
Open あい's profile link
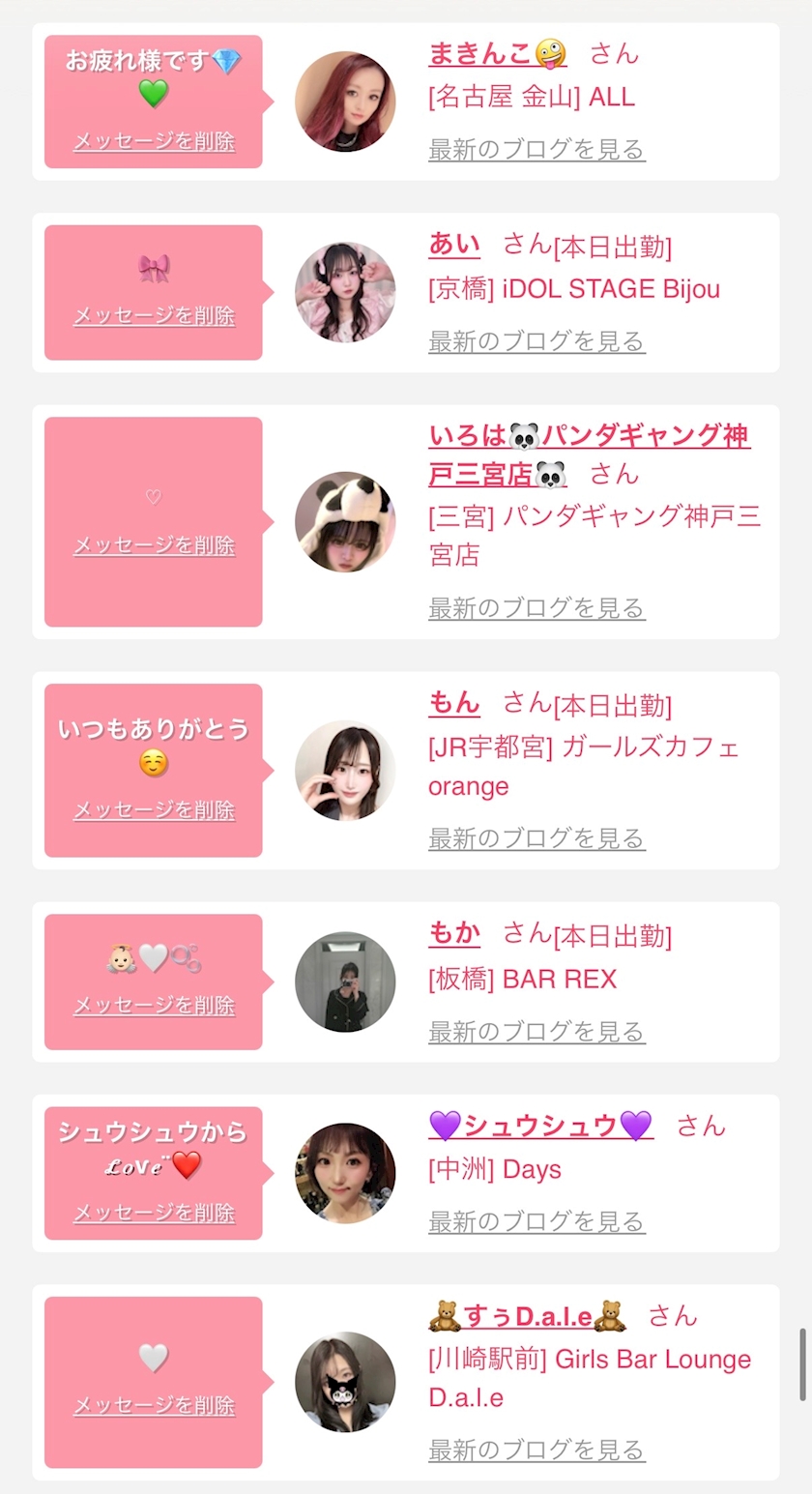pyautogui.click(x=454, y=245)
